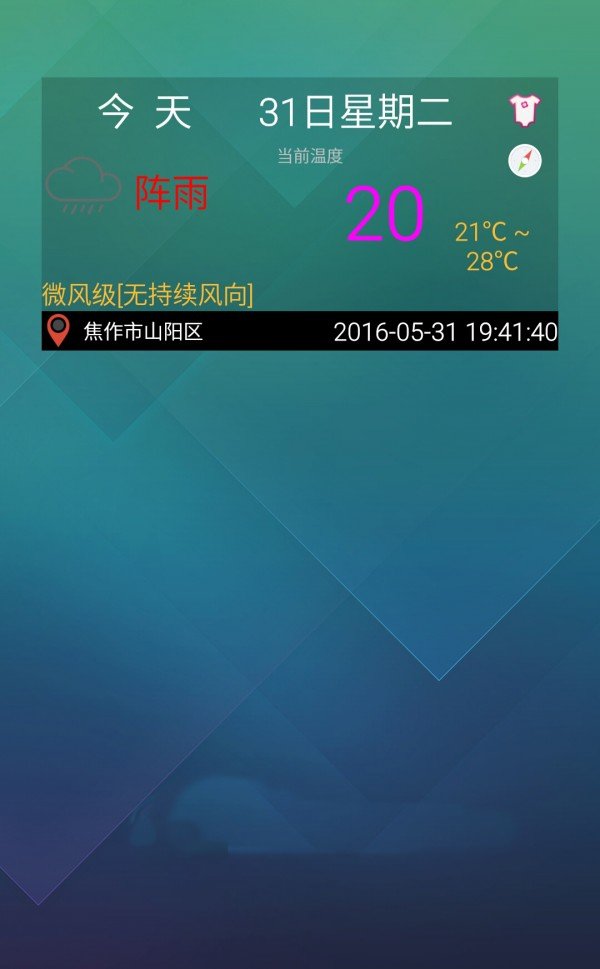
Task: Open the clothing suggestion icon
Action: click(524, 110)
